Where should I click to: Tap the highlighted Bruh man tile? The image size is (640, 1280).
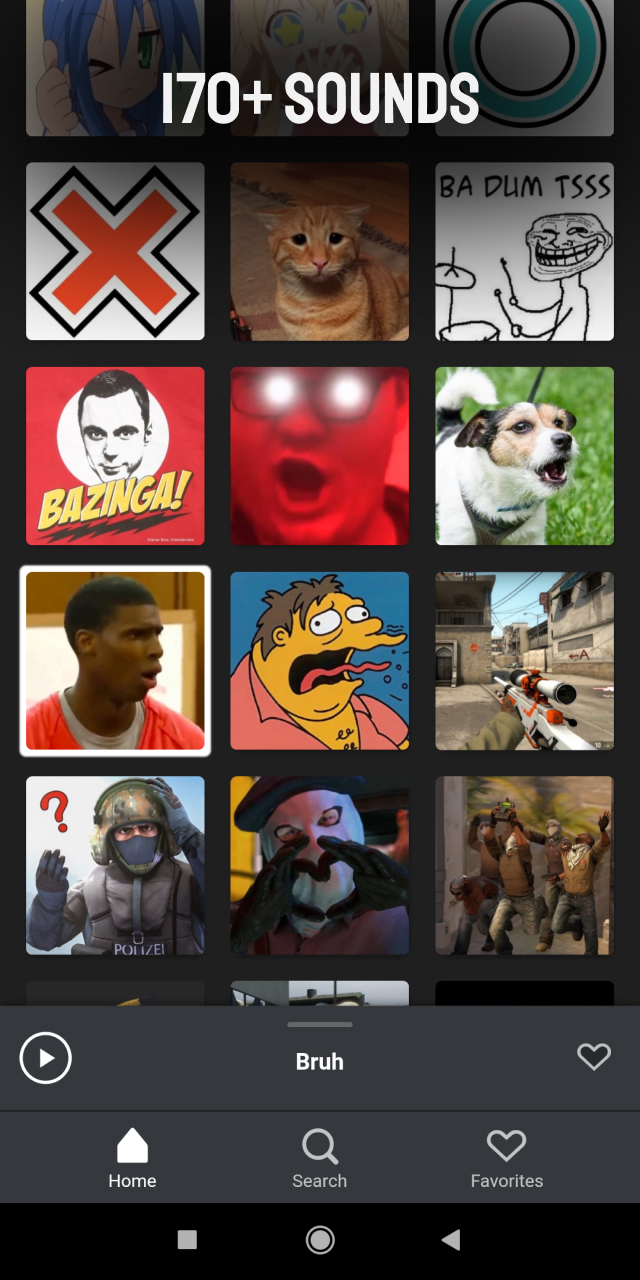(x=115, y=661)
